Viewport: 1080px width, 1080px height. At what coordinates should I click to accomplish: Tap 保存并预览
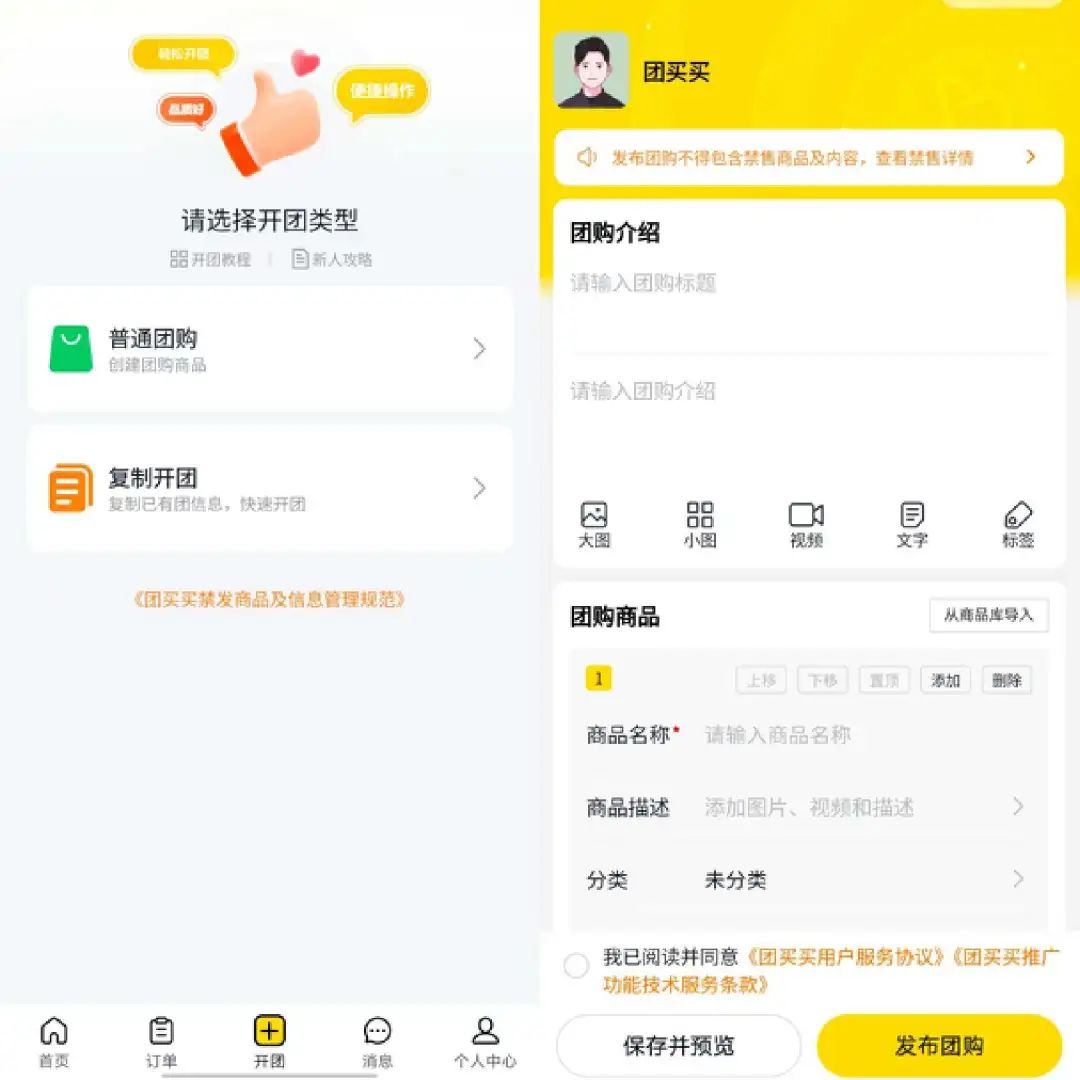(x=678, y=1046)
